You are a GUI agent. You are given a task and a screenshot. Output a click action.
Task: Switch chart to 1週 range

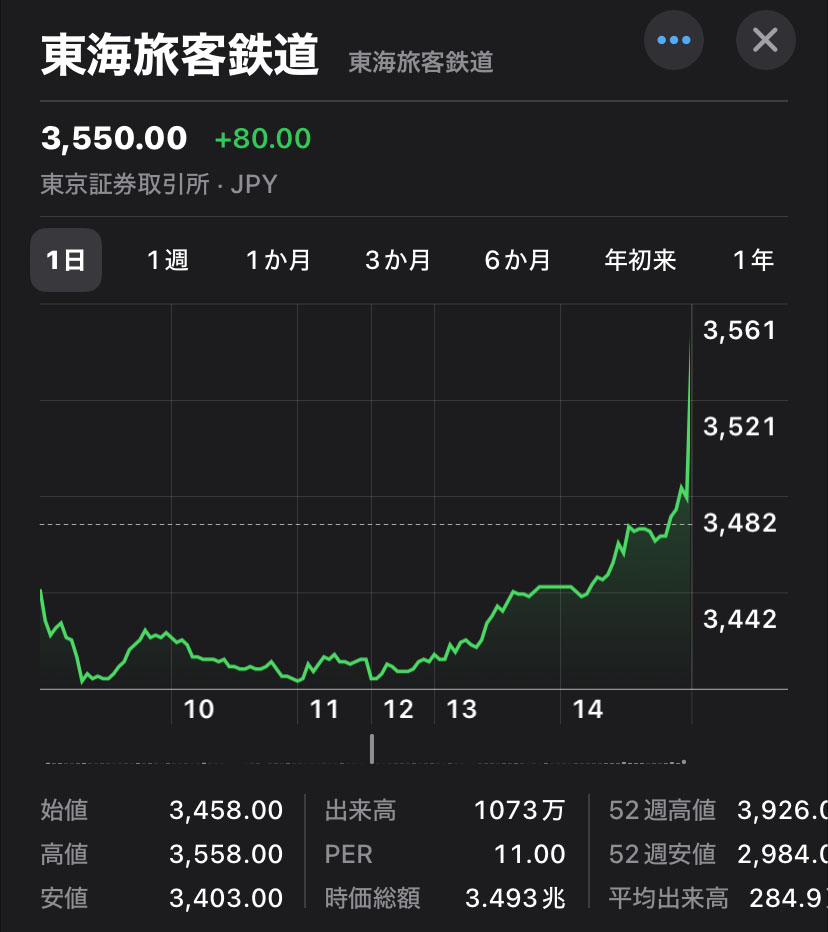(168, 261)
